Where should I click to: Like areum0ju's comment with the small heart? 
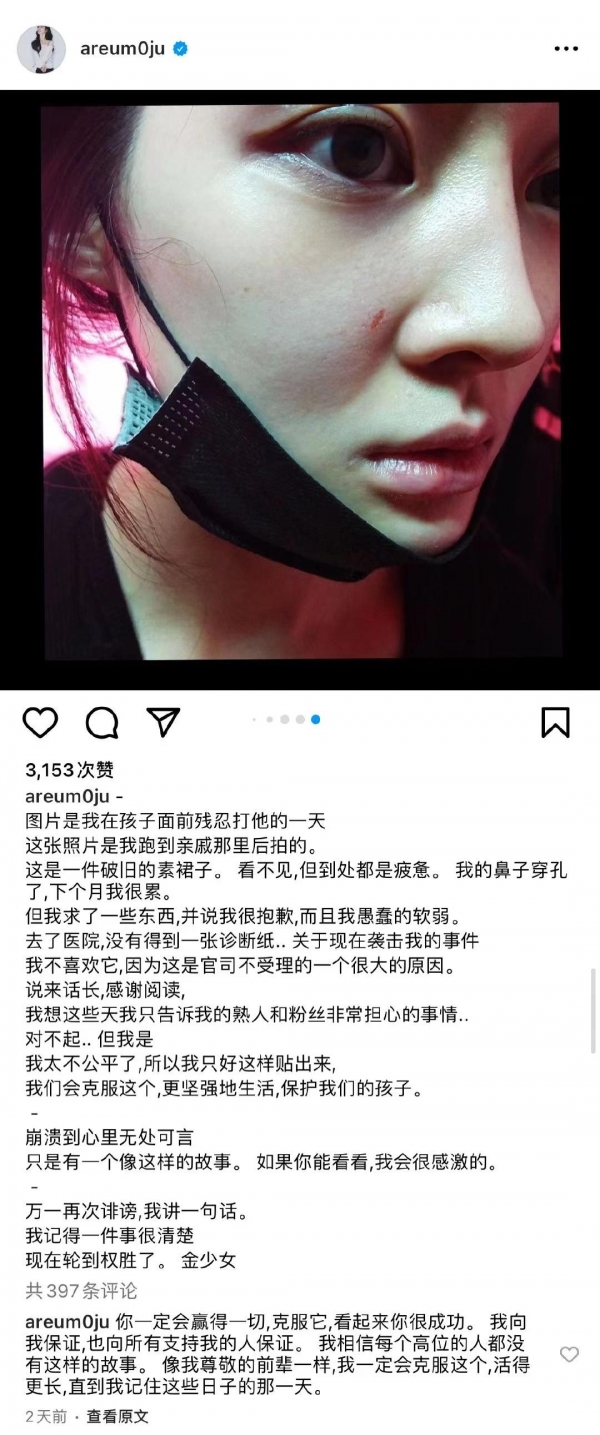click(569, 1354)
